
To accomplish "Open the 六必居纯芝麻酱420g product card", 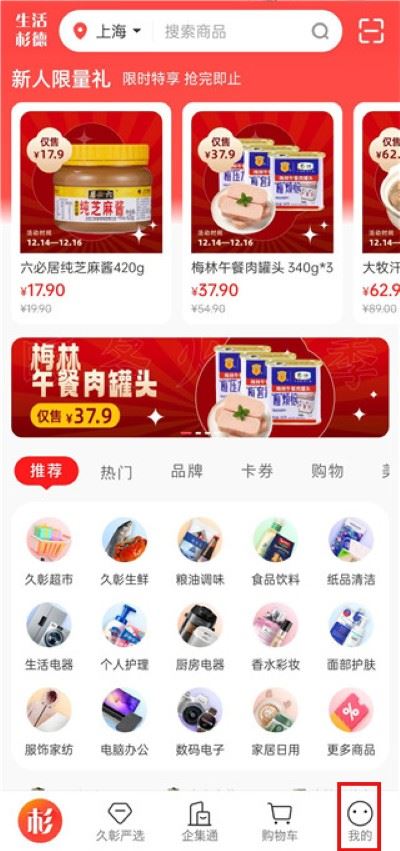I will click(x=91, y=214).
